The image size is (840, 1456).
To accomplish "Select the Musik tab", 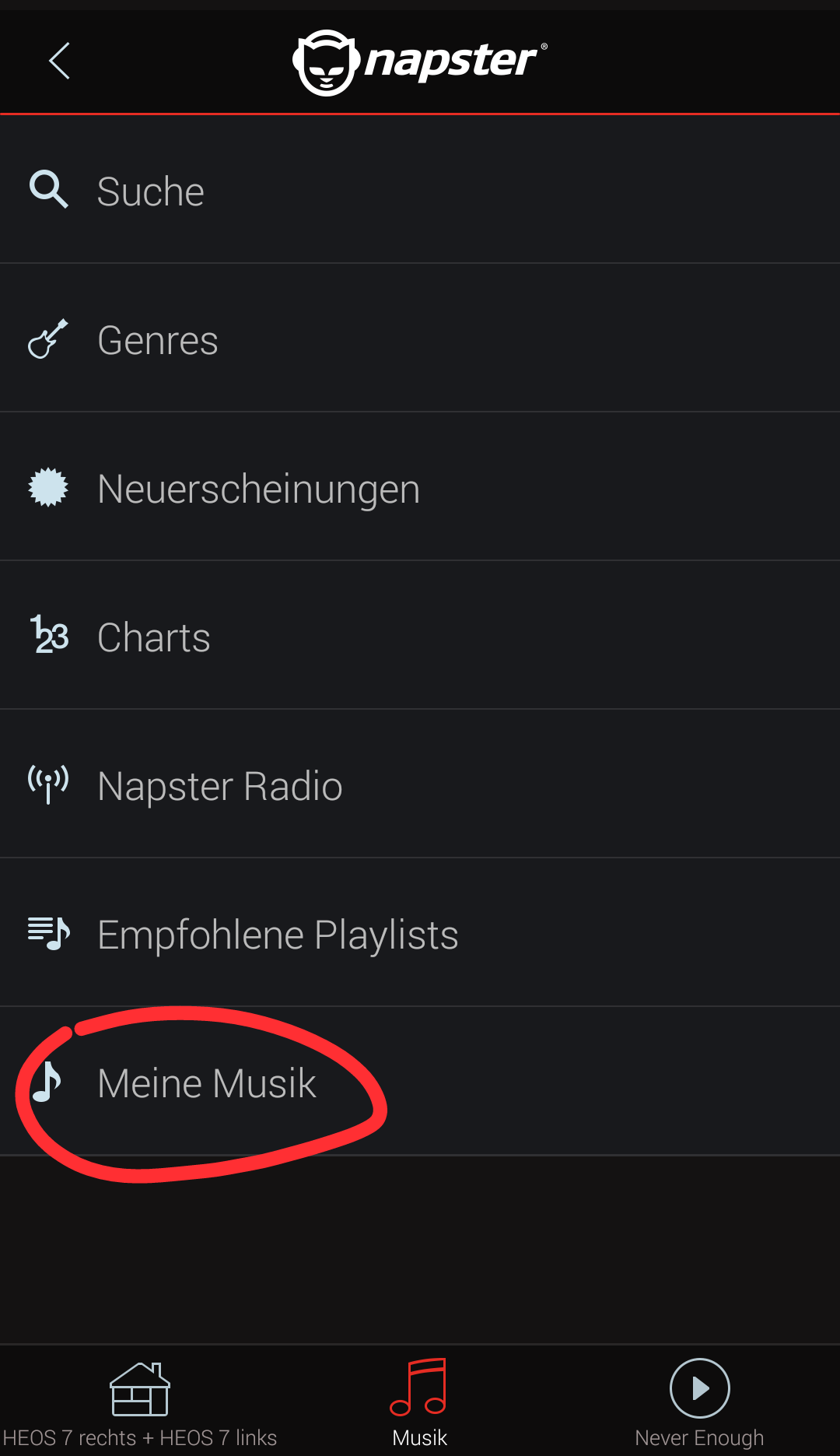I will tap(419, 1402).
